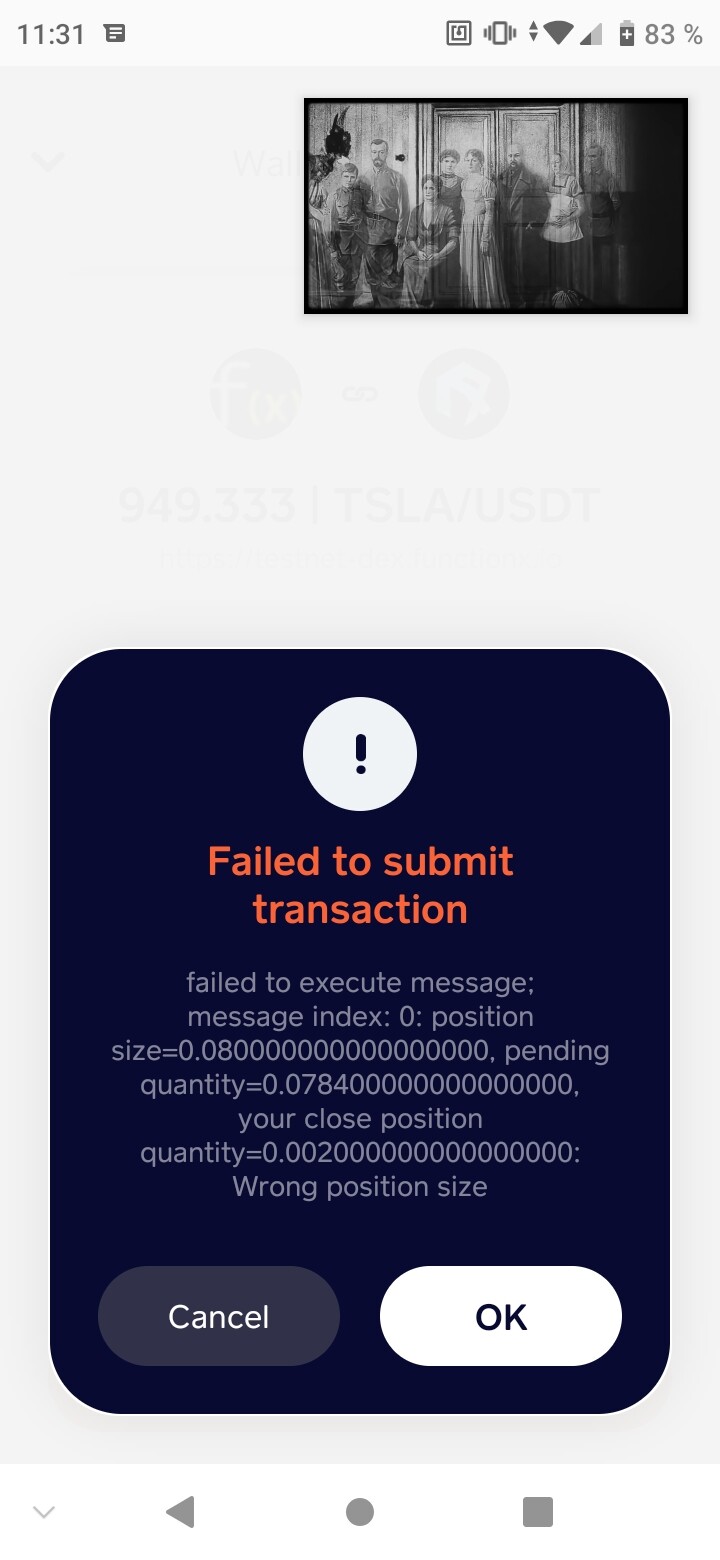Open the recent apps view

[538, 1512]
